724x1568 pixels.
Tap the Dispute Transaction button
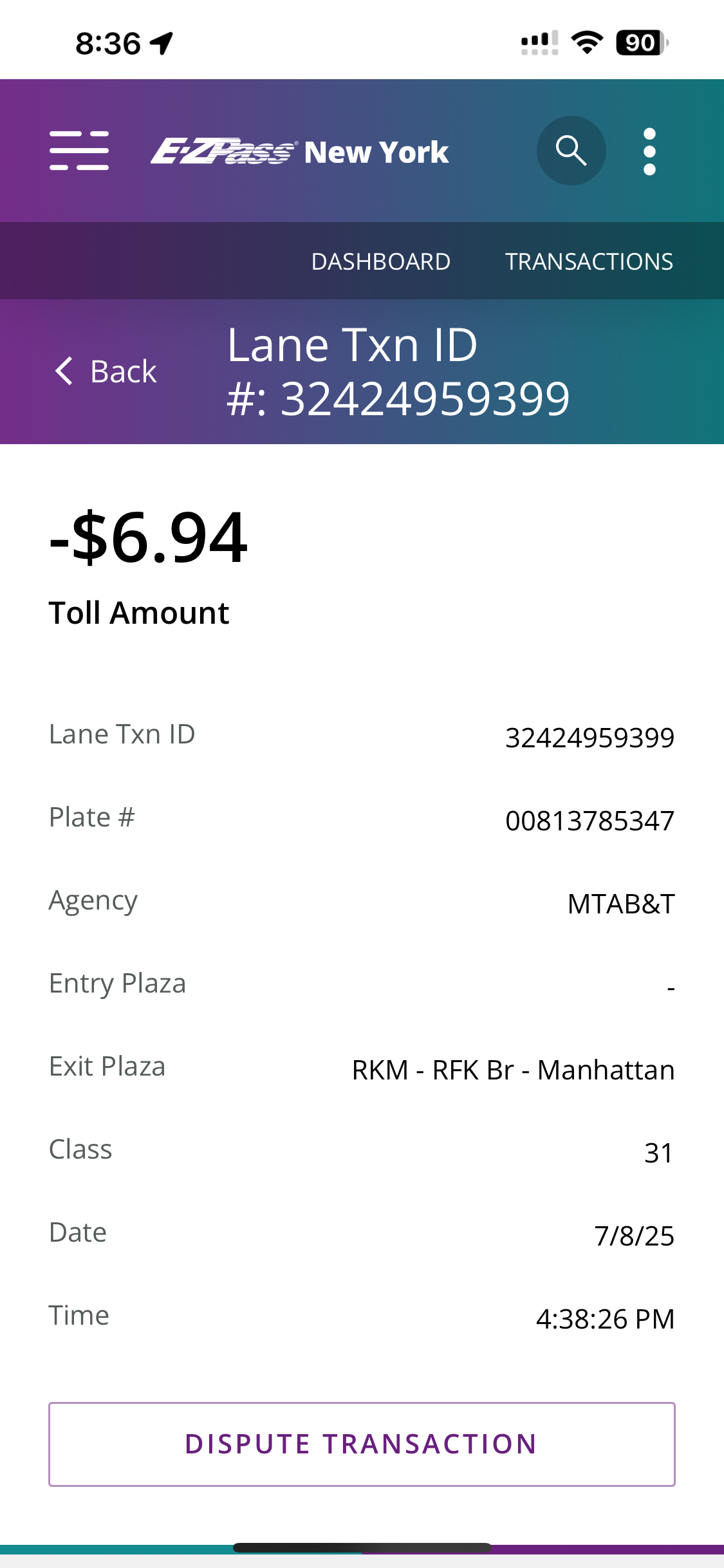[x=362, y=1444]
